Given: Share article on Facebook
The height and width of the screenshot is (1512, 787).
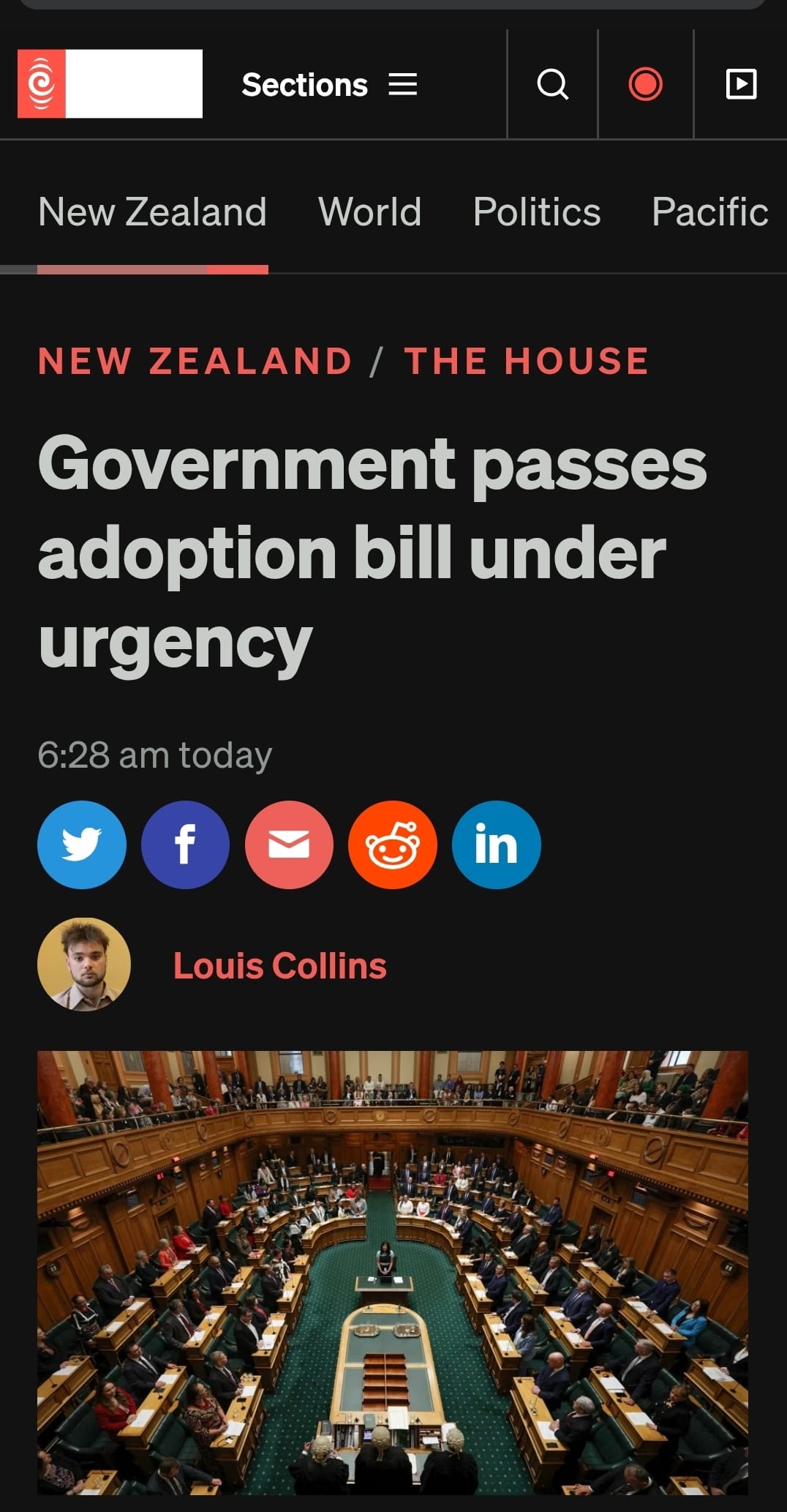Looking at the screenshot, I should click(185, 845).
